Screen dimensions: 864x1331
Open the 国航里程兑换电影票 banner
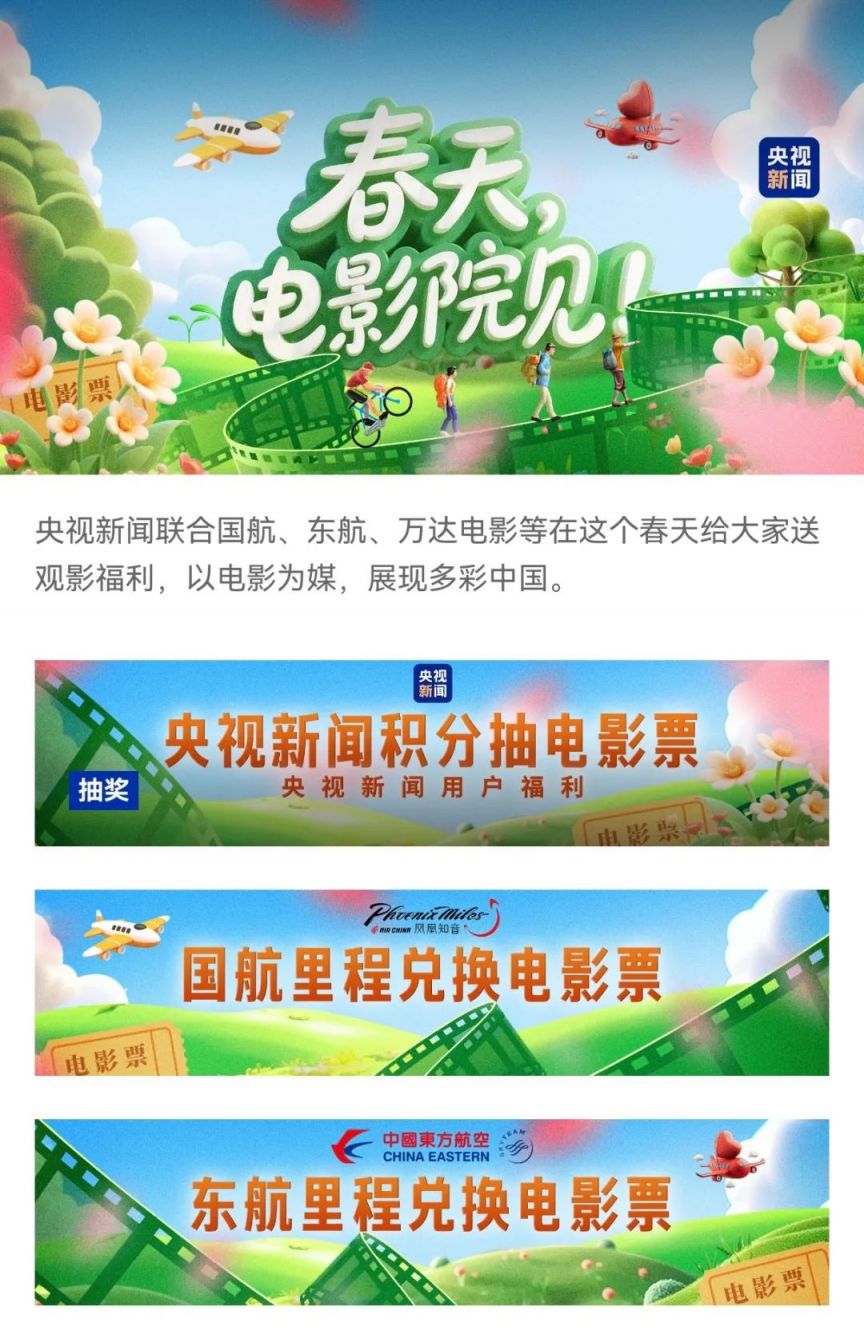[x=432, y=982]
